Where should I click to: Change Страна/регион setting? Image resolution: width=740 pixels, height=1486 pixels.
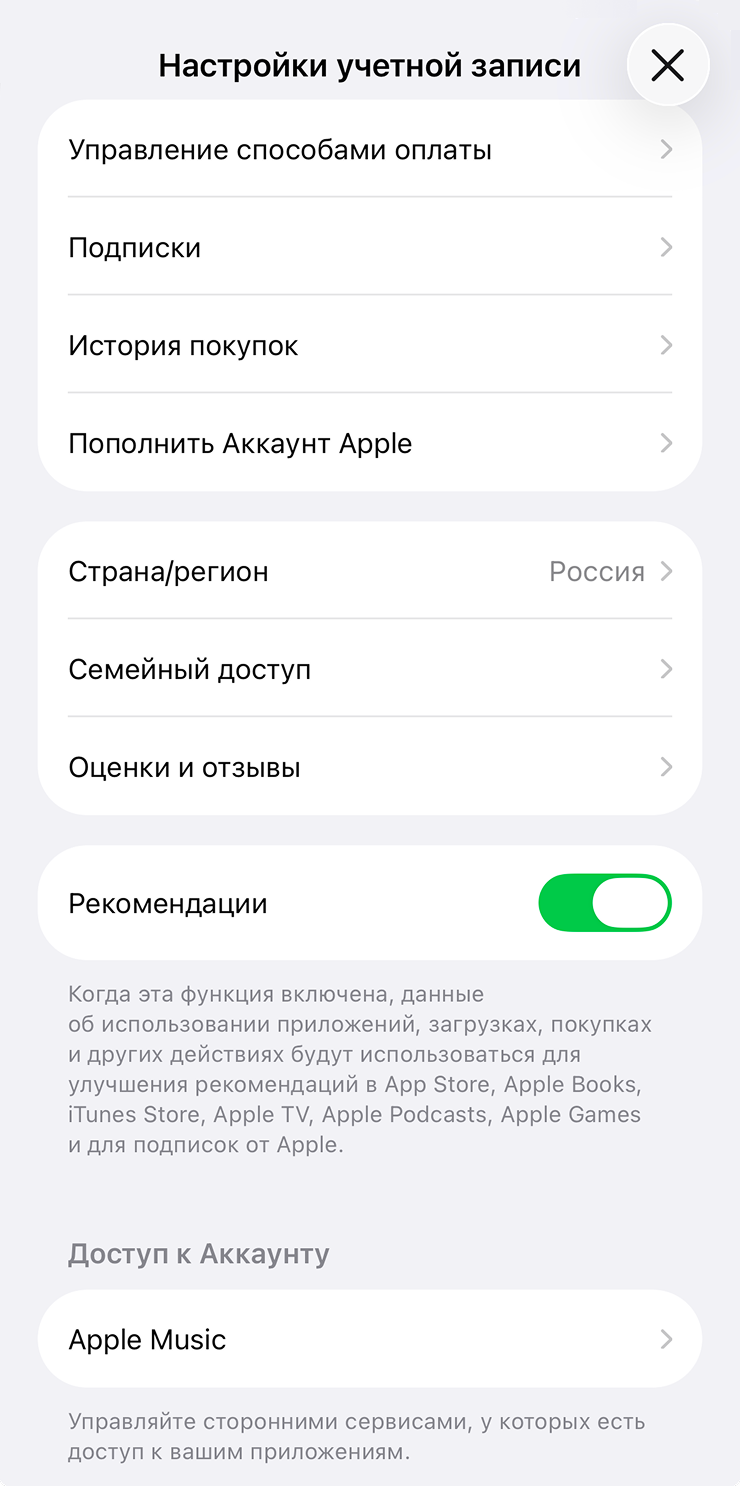click(369, 572)
